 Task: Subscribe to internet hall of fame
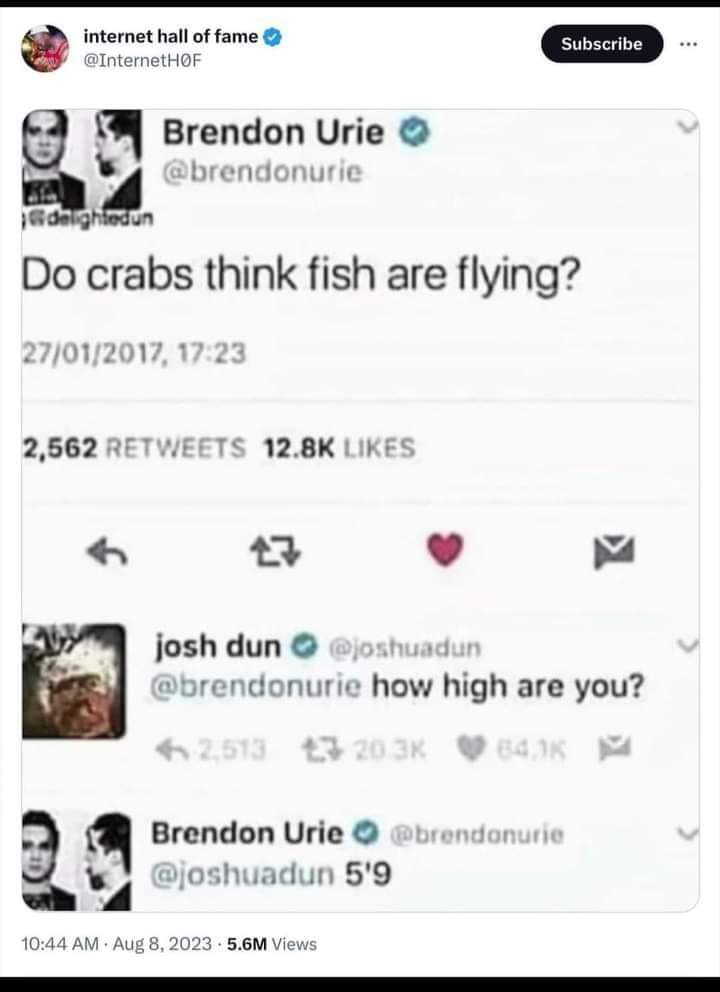(x=601, y=44)
